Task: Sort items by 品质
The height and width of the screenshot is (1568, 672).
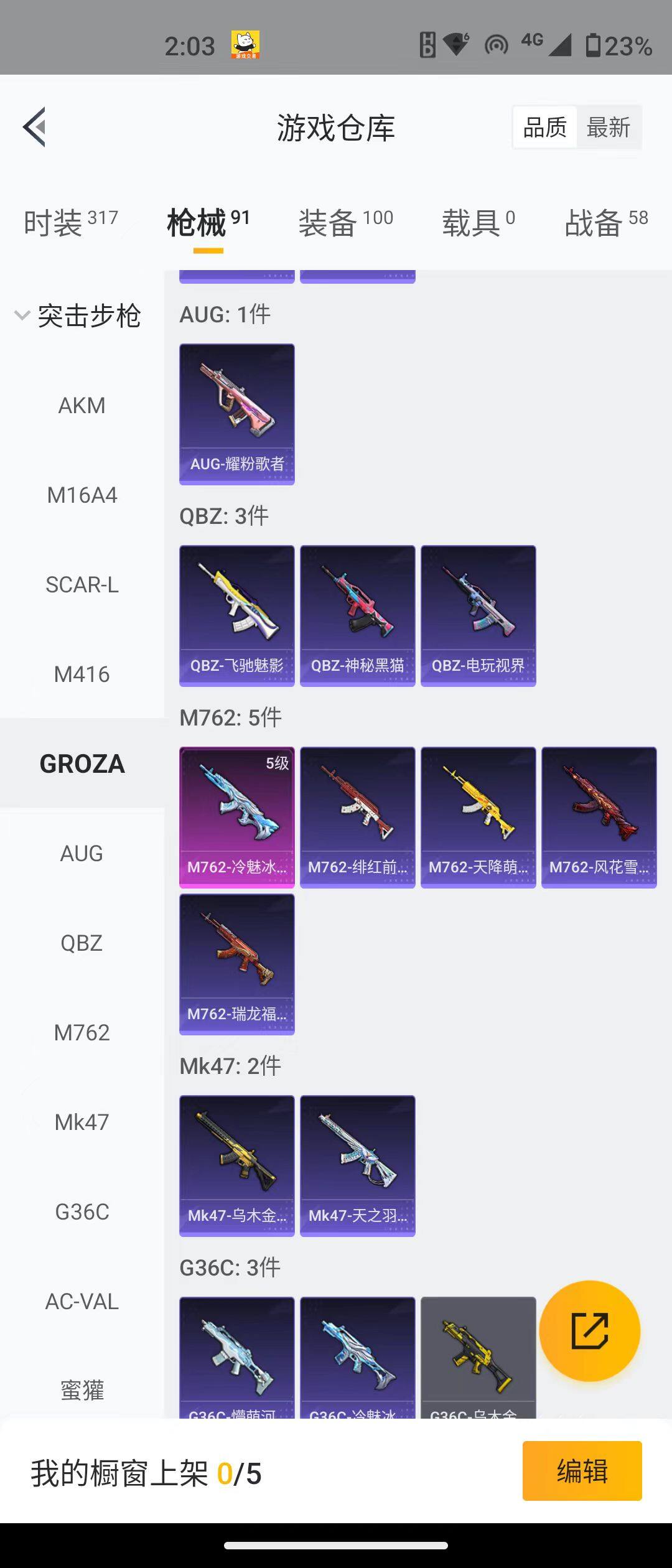Action: [545, 128]
